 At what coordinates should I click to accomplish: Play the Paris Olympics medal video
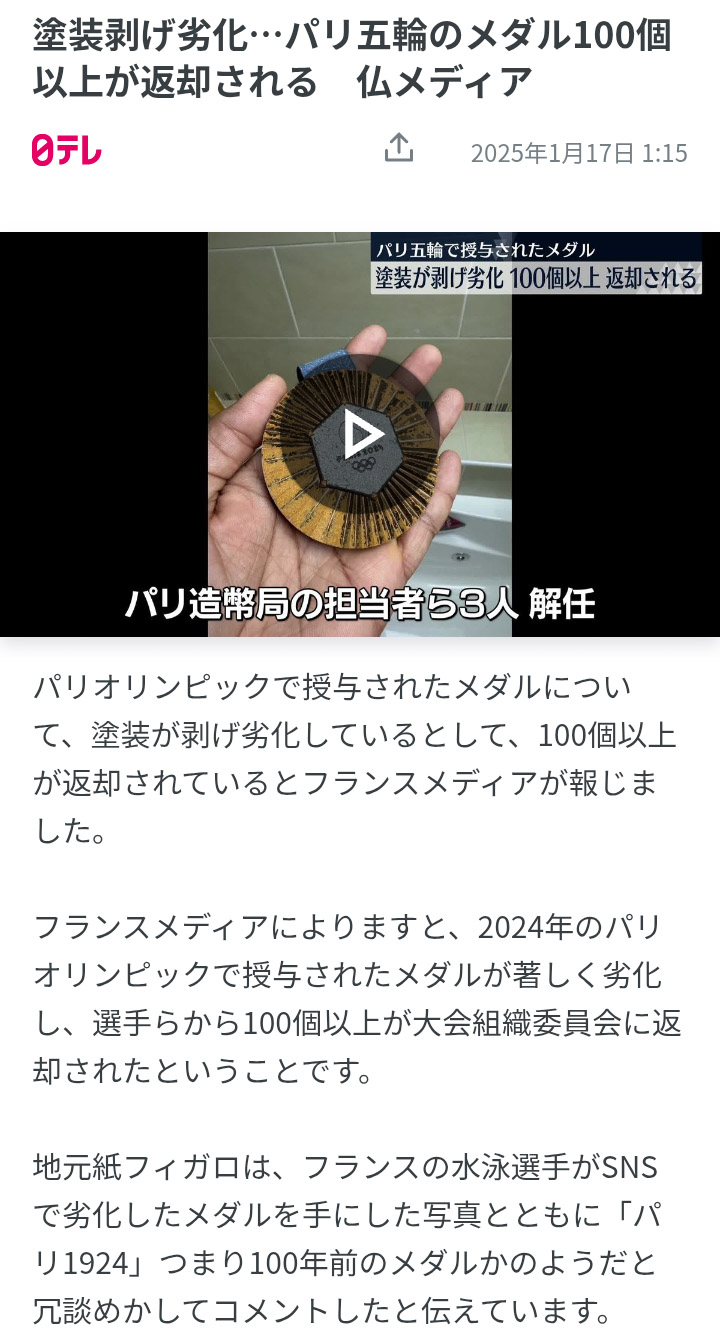[x=360, y=434]
